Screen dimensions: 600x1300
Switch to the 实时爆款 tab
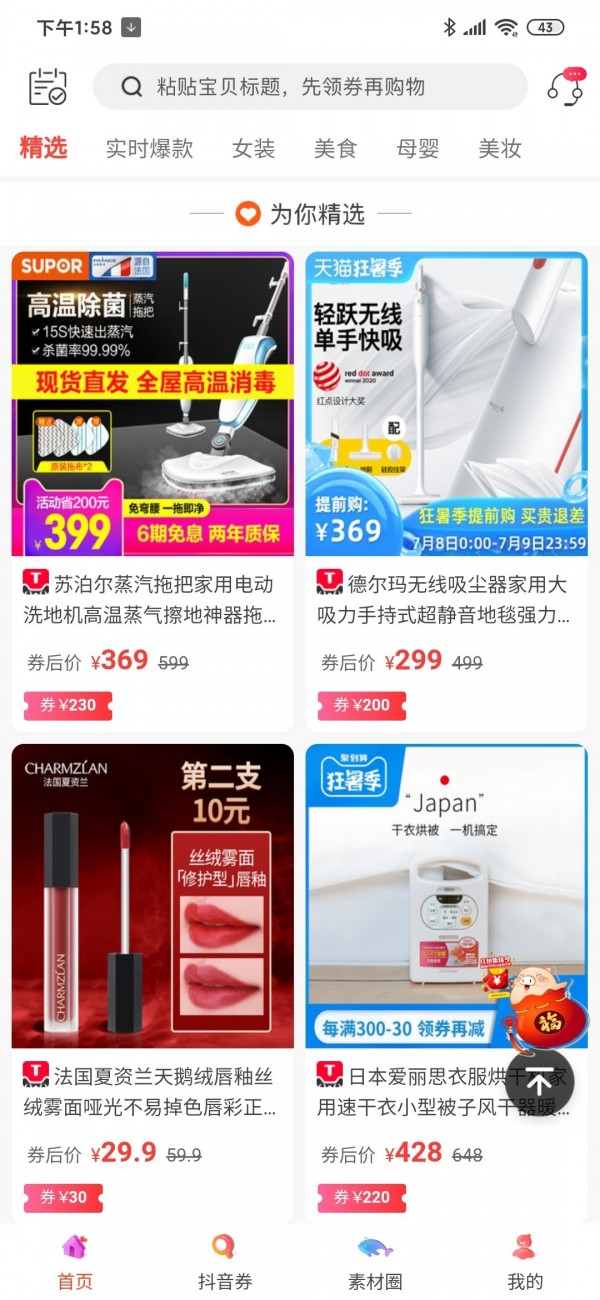pos(150,149)
